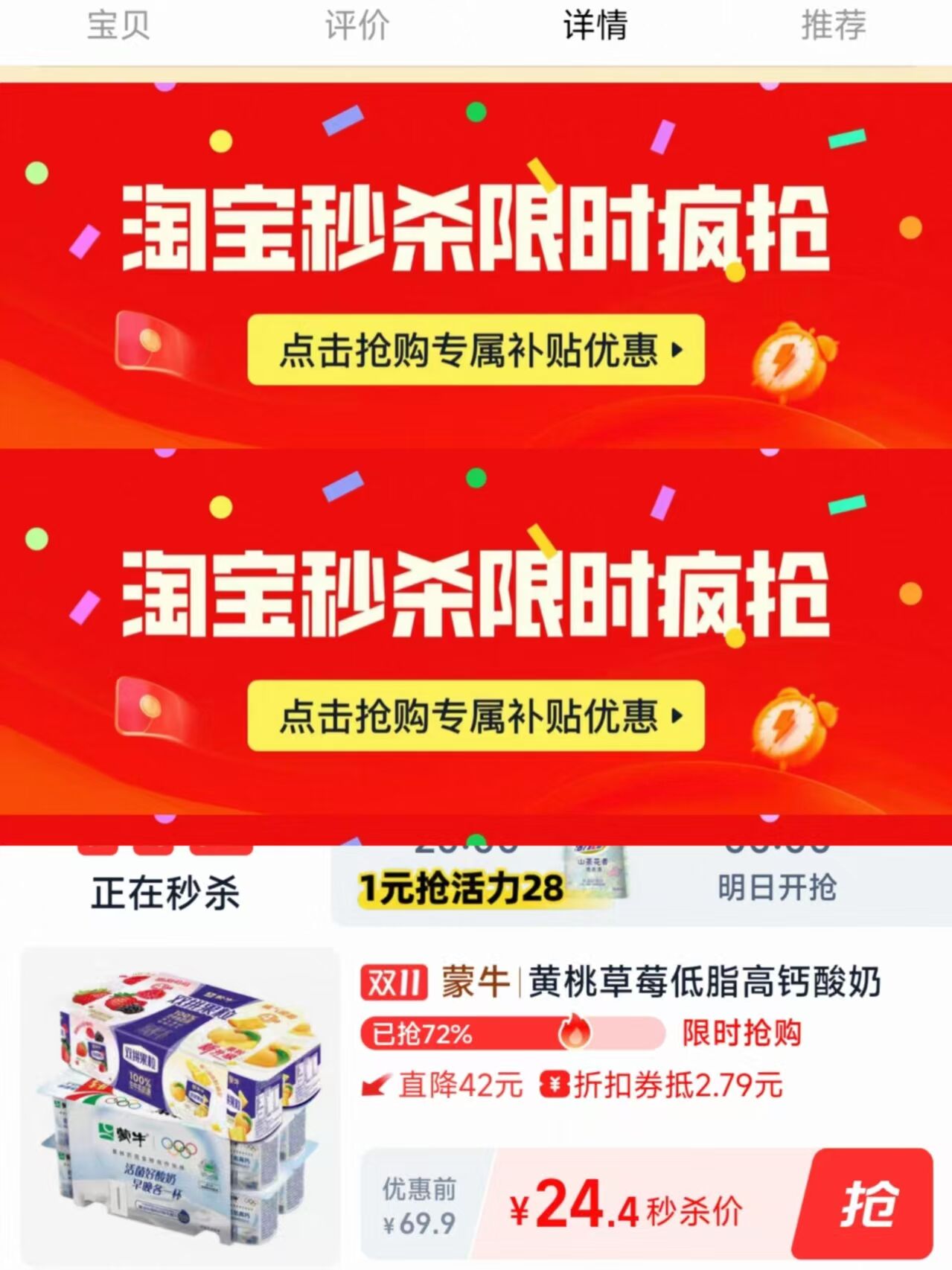Switch to the 评价 tab
The width and height of the screenshot is (952, 1270).
tap(355, 27)
